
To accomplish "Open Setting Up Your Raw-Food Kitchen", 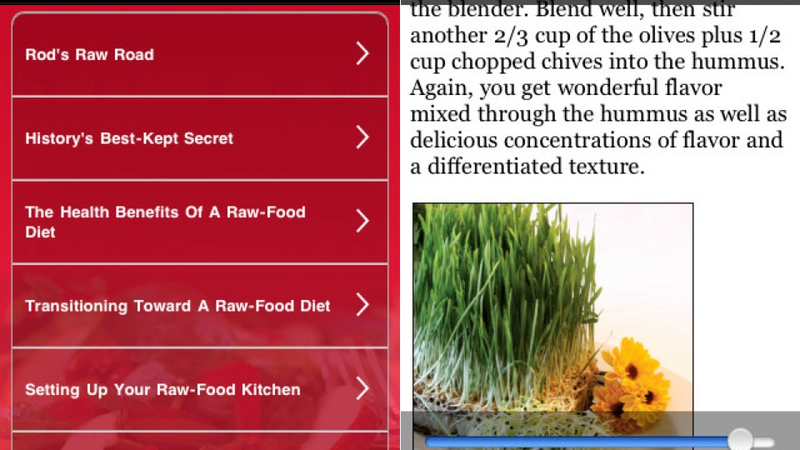I will pos(198,389).
